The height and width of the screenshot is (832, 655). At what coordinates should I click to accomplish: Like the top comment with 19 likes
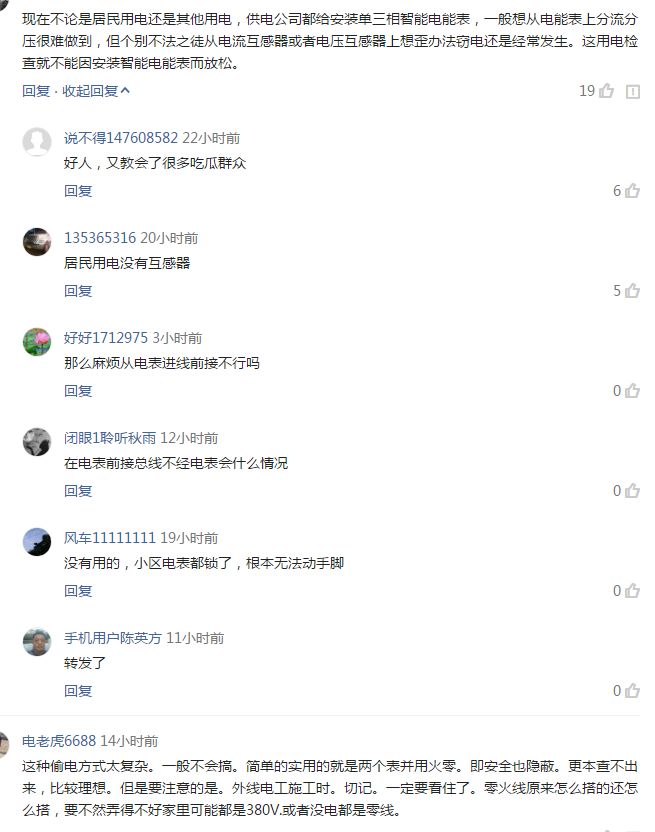[x=606, y=91]
